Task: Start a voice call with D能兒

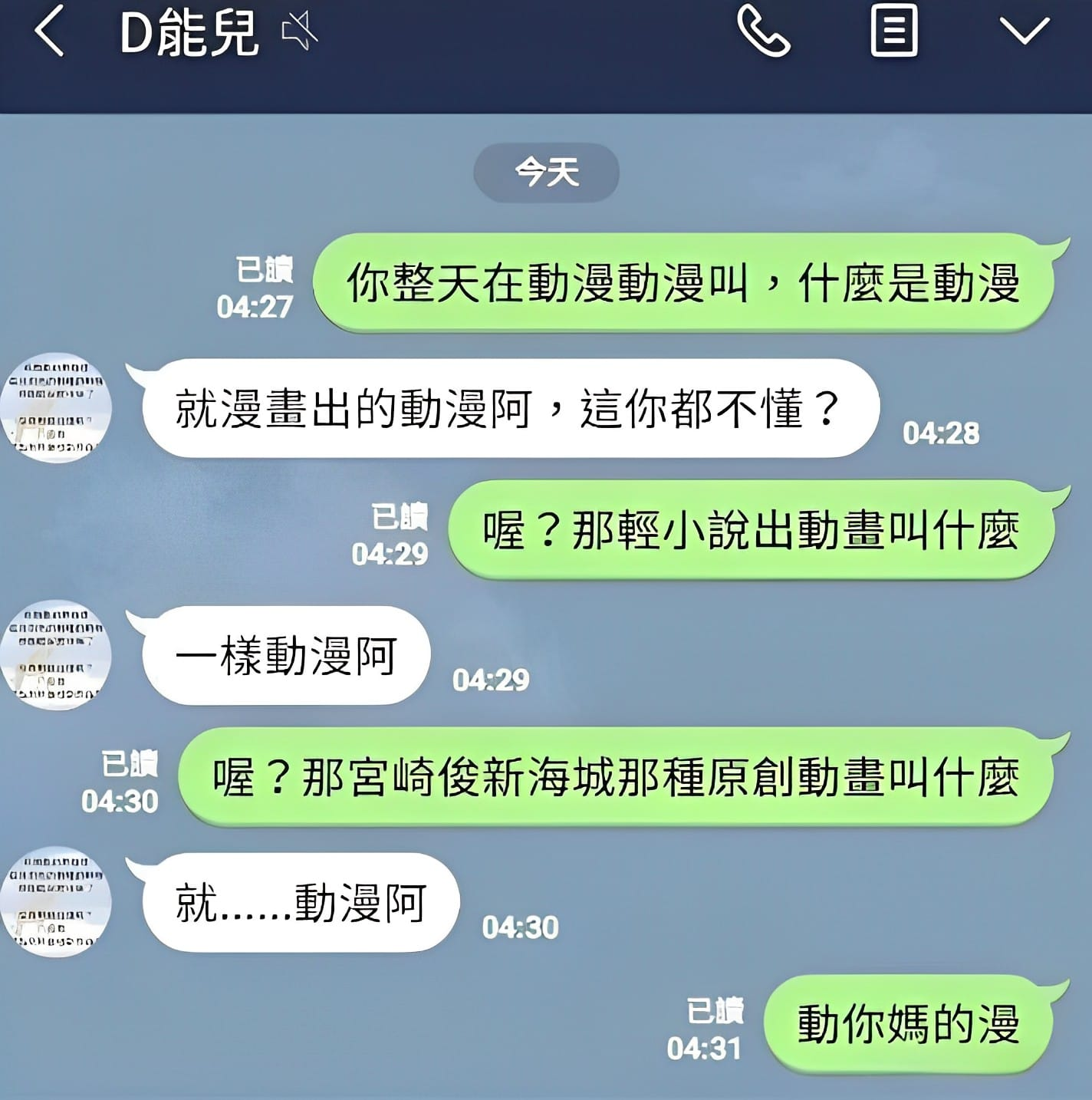Action: click(x=763, y=31)
